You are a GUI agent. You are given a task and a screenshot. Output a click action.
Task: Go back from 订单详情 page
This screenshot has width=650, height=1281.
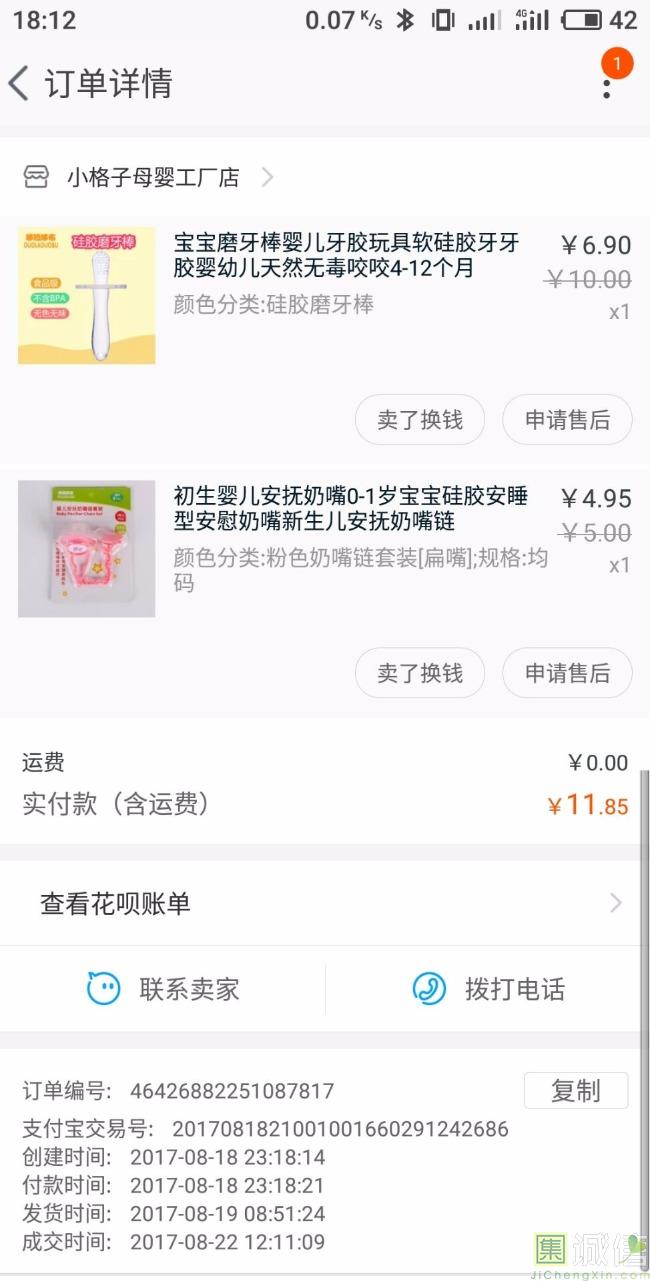[x=20, y=83]
